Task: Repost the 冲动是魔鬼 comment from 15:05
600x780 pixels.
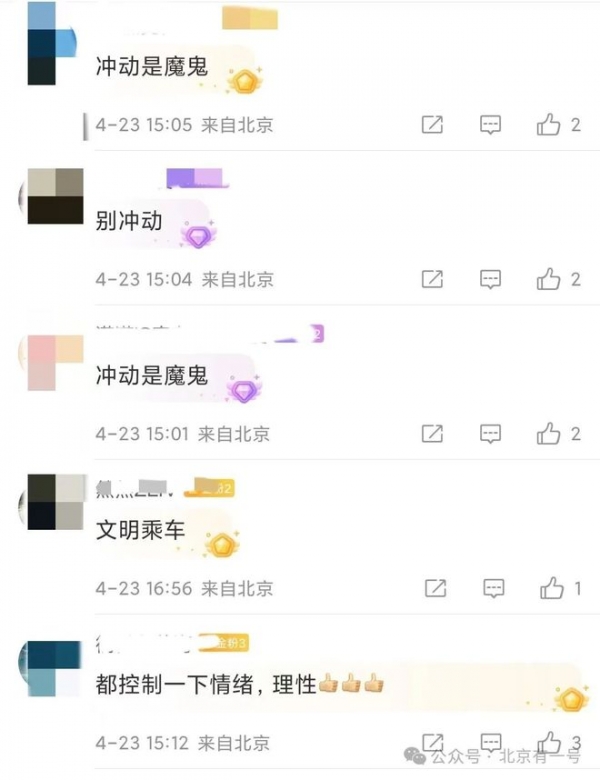Action: (x=432, y=125)
